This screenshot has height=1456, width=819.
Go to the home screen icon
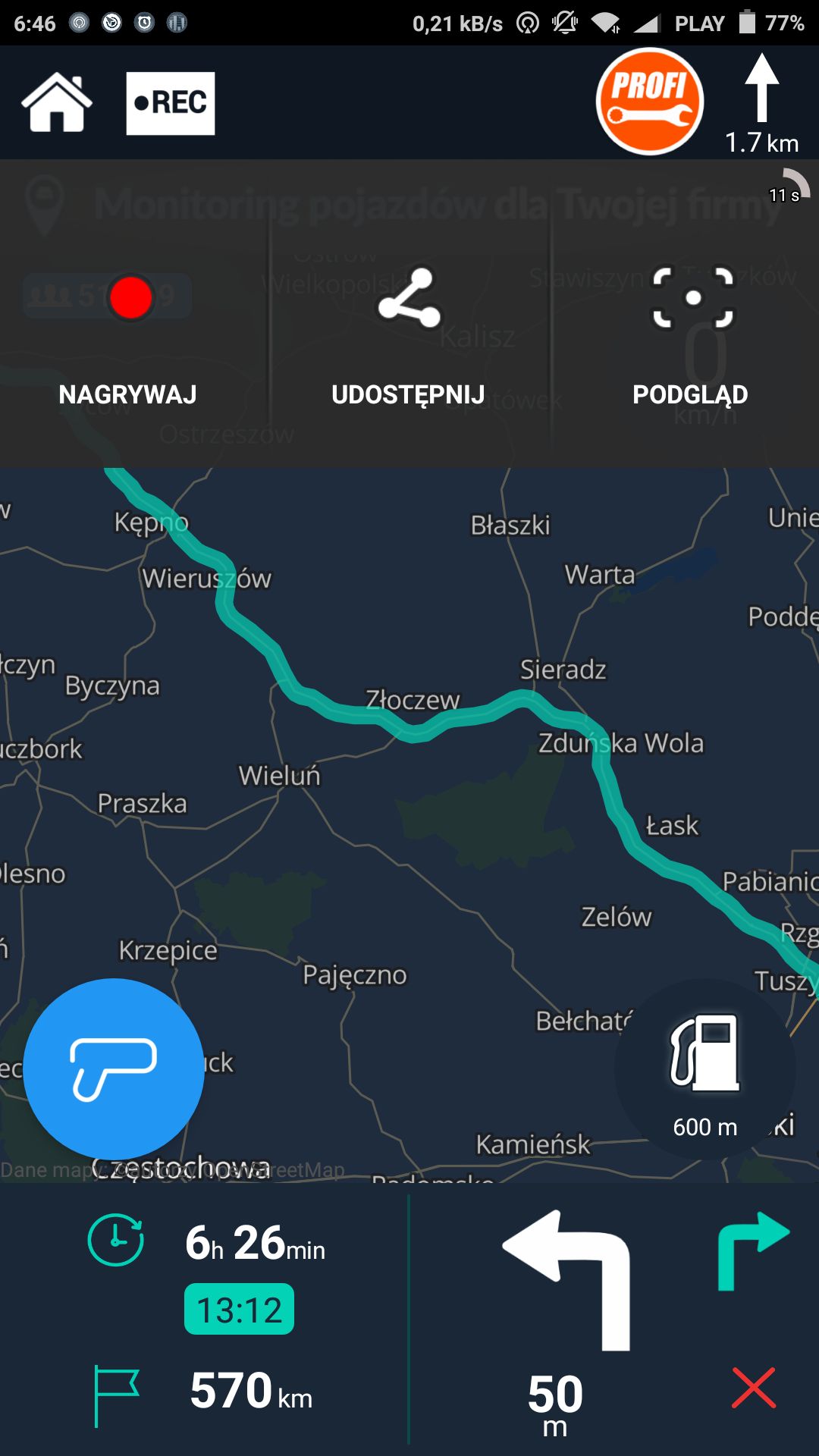point(57,102)
